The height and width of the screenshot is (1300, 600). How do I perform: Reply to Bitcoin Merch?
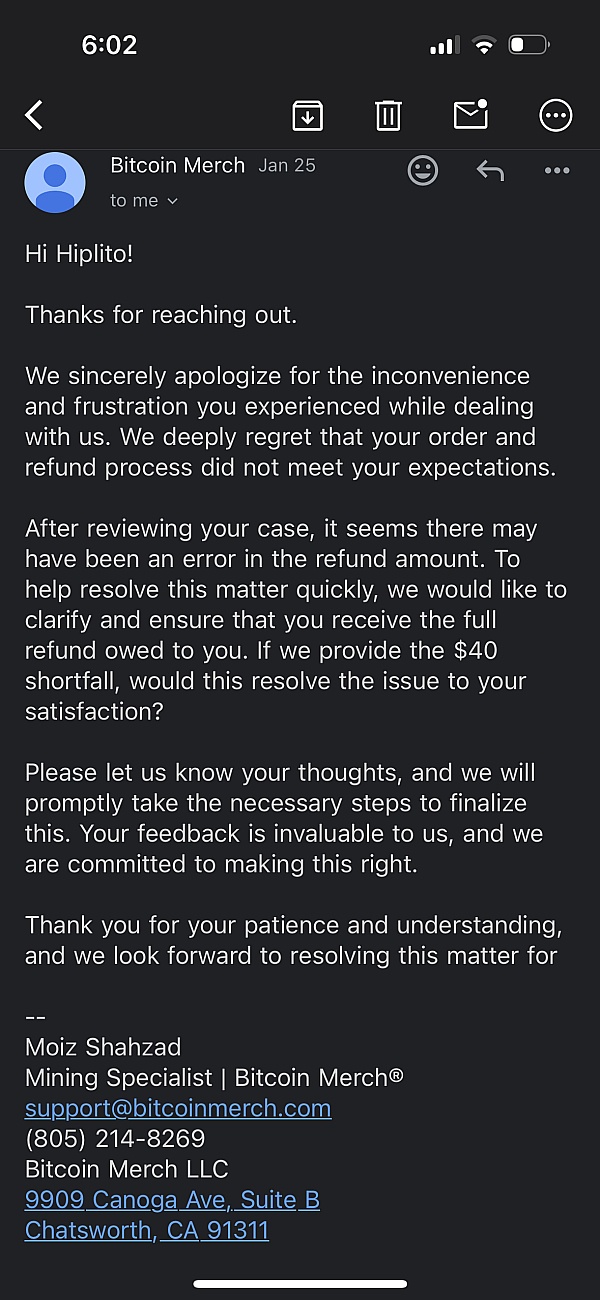[489, 171]
